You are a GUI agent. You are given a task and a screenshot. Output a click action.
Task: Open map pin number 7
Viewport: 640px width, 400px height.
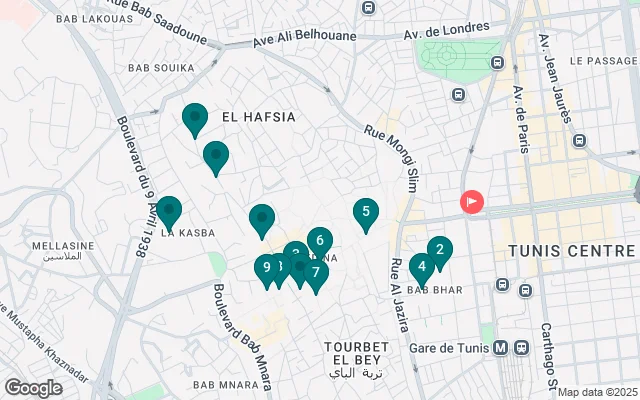316,272
